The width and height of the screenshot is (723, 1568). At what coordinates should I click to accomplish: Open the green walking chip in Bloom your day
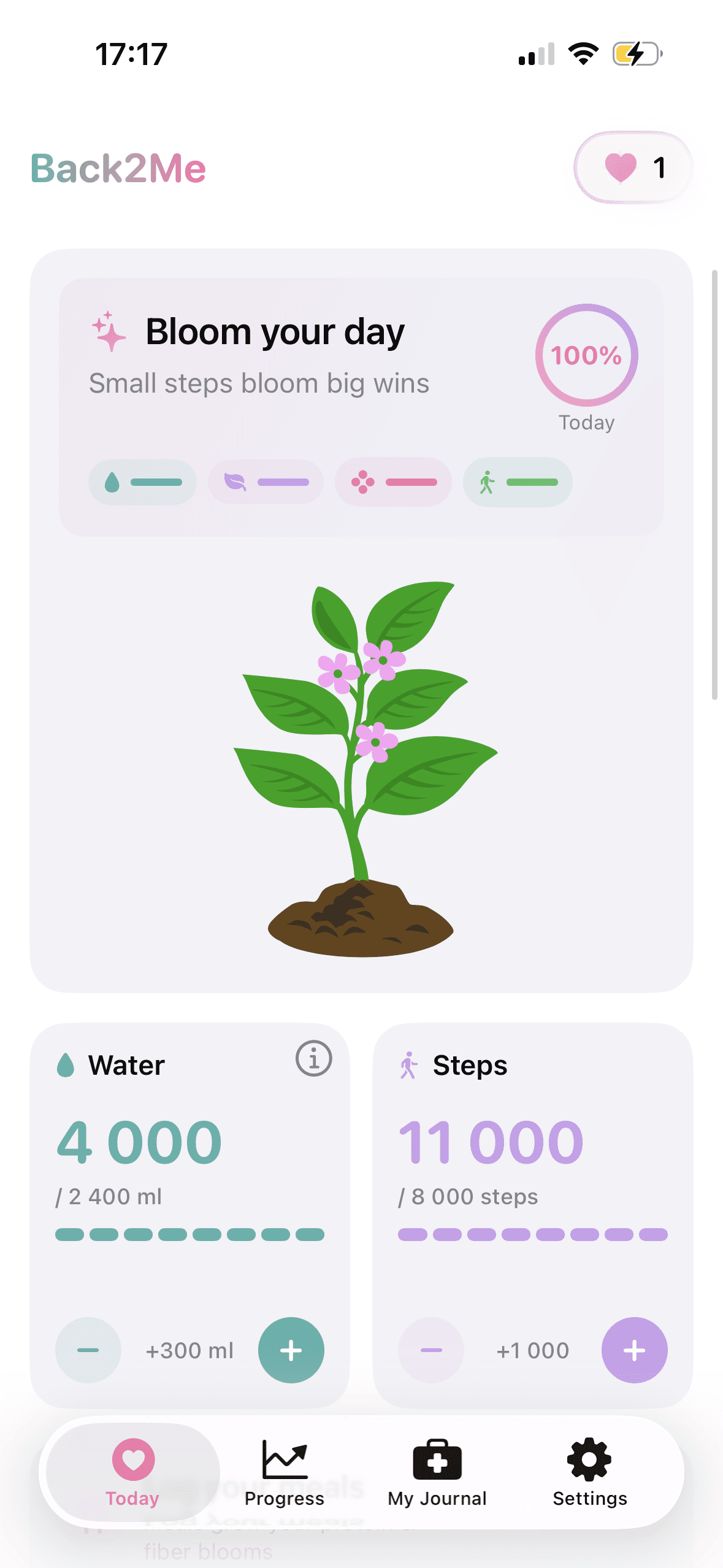pyautogui.click(x=518, y=482)
